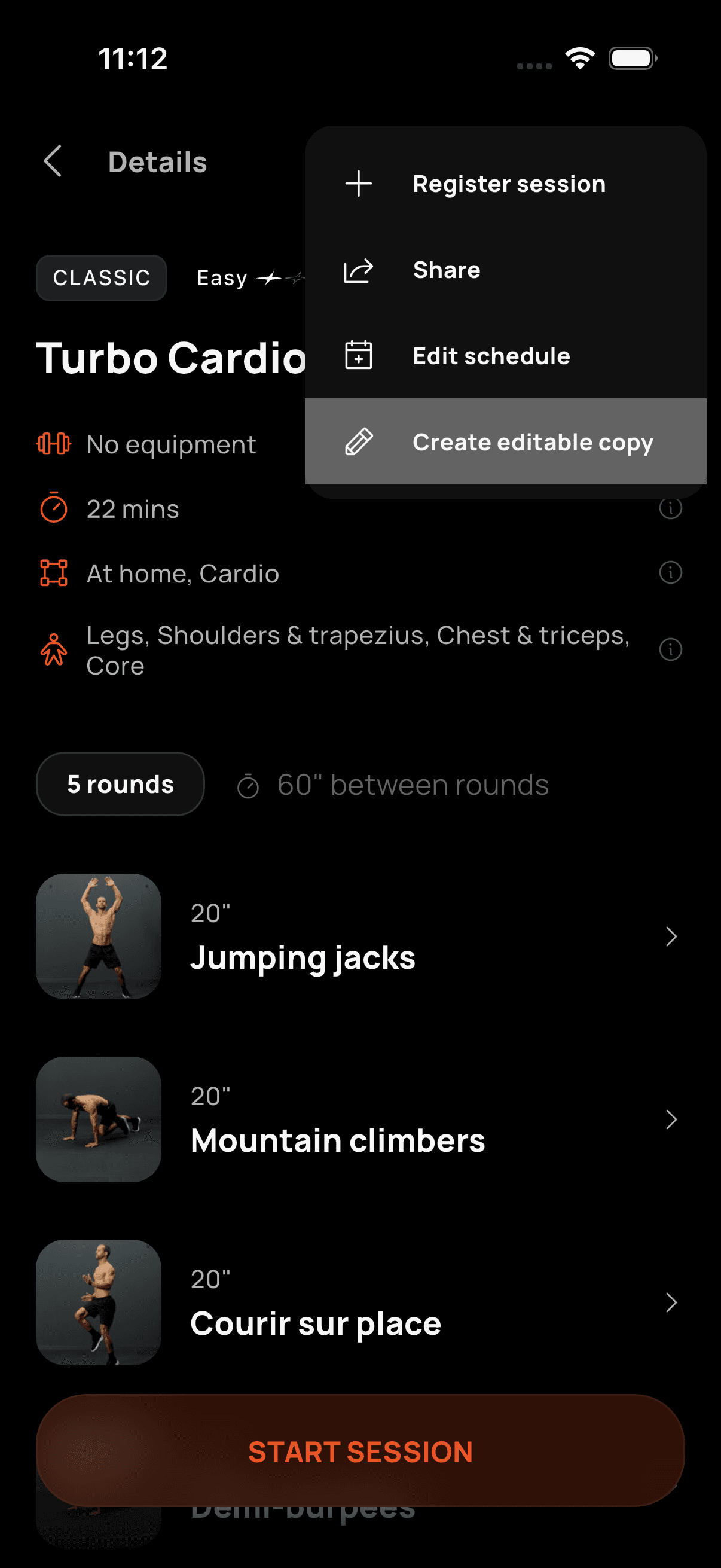This screenshot has height=1568, width=721.
Task: Click the info icon beside At home, Cardio
Action: pos(671,572)
